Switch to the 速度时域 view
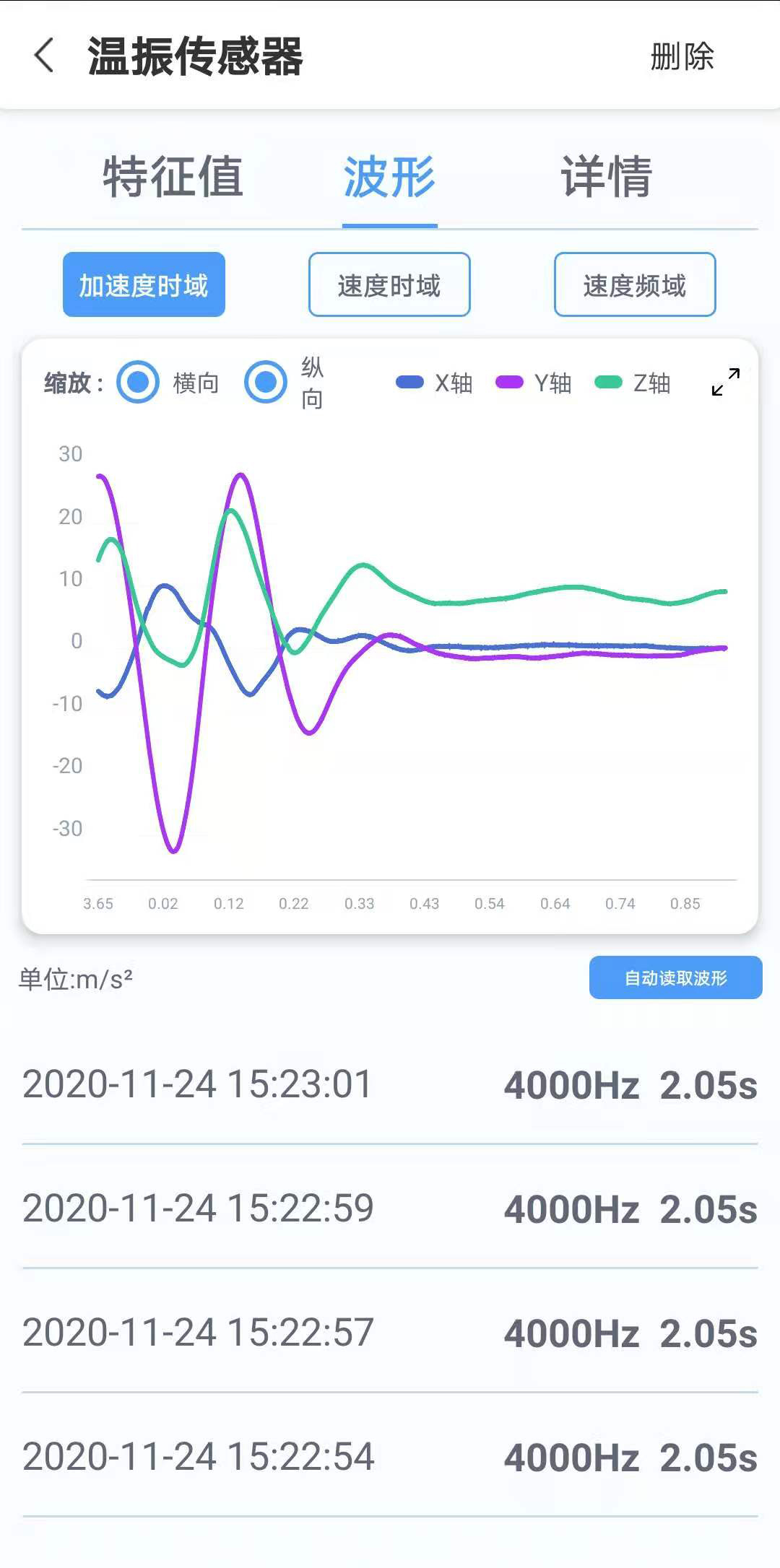The width and height of the screenshot is (780, 1568). pyautogui.click(x=389, y=284)
